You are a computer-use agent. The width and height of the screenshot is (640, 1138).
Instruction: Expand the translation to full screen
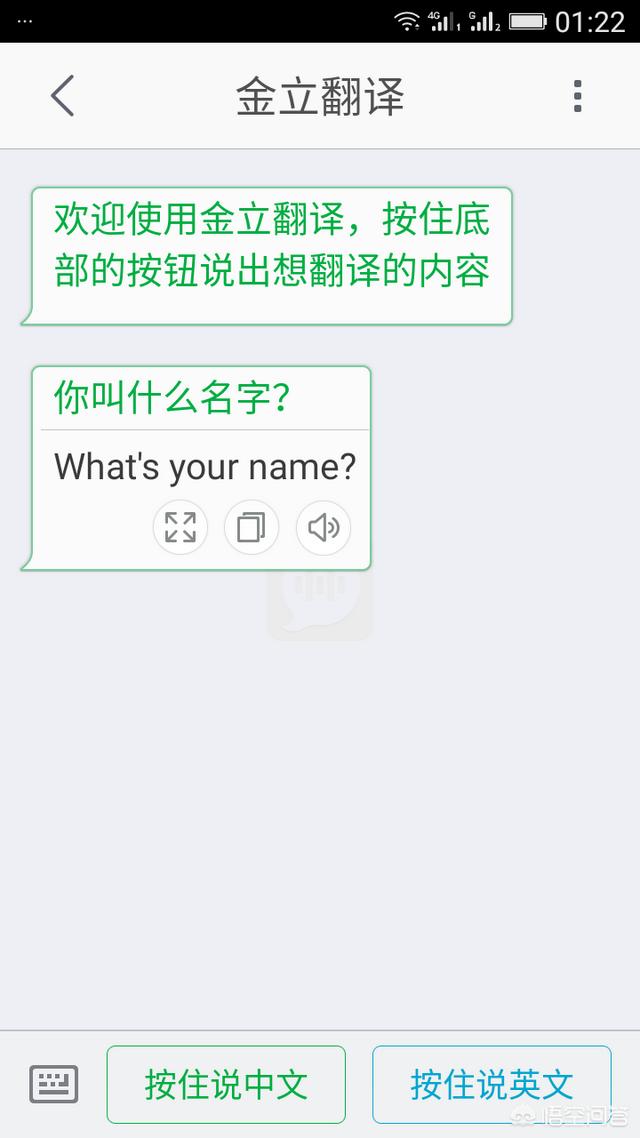tap(180, 528)
